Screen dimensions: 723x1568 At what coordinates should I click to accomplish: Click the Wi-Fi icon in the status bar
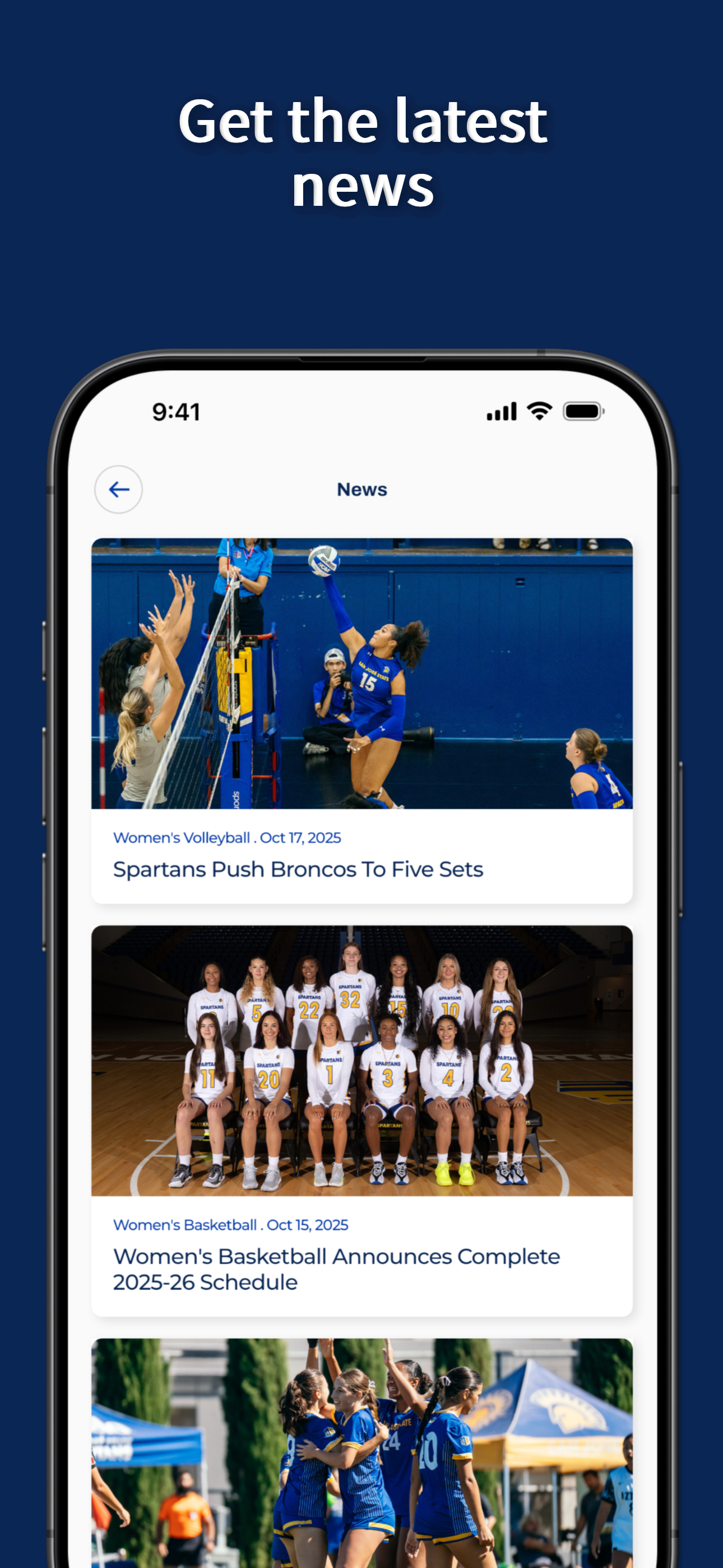pos(539,412)
